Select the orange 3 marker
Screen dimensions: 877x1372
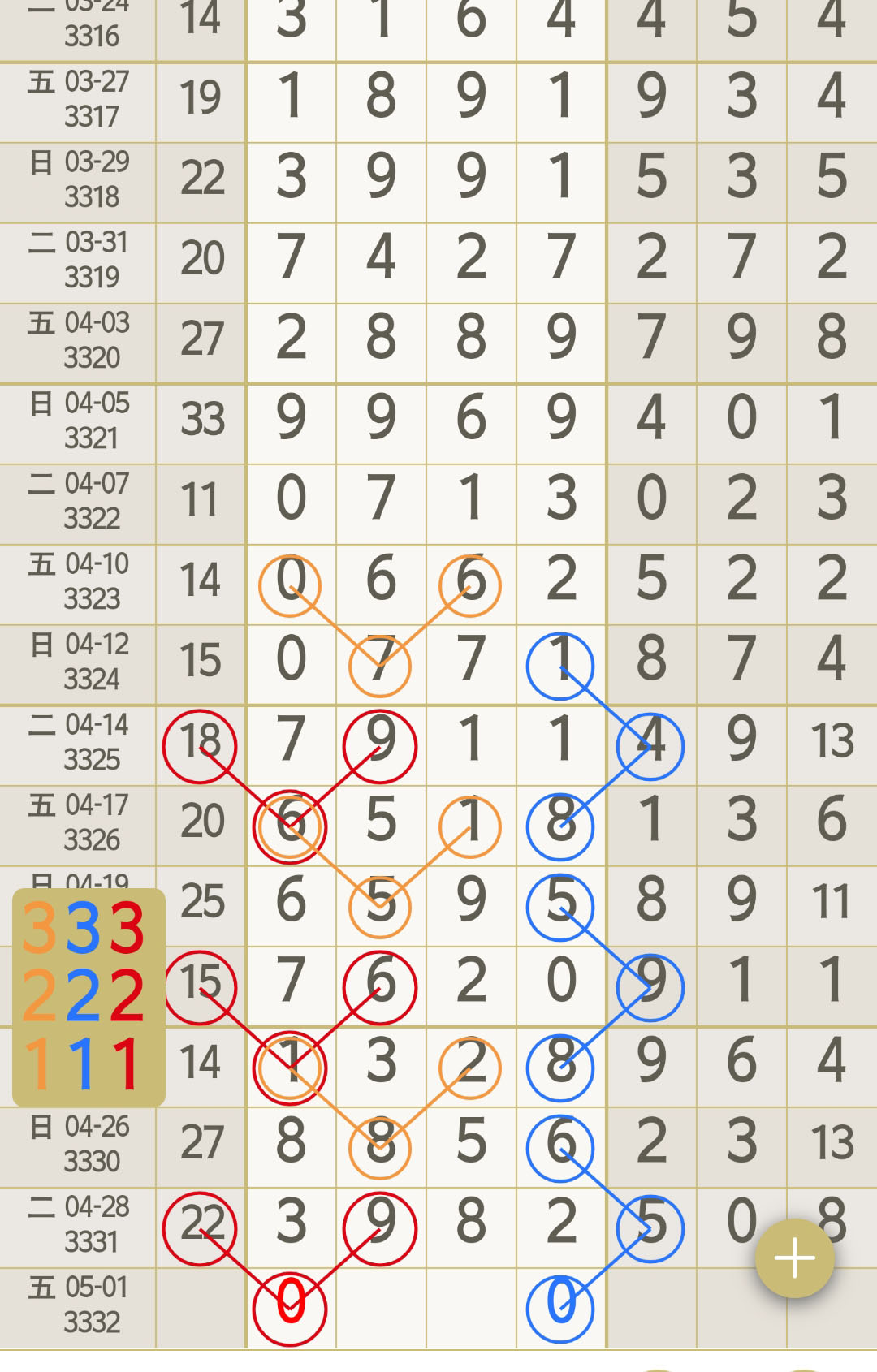point(41,927)
